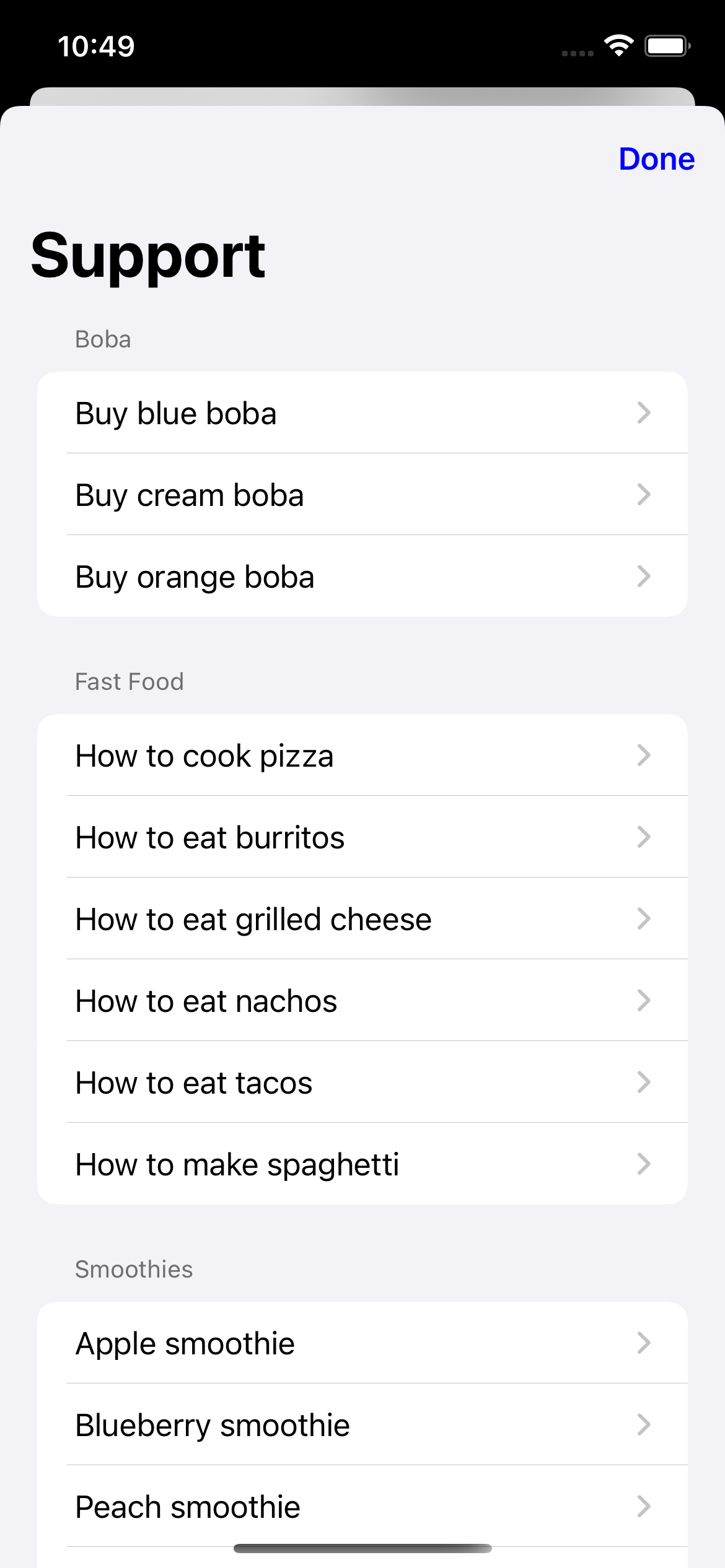Open Peach smoothie
This screenshot has height=1568, width=725.
pos(362,1507)
